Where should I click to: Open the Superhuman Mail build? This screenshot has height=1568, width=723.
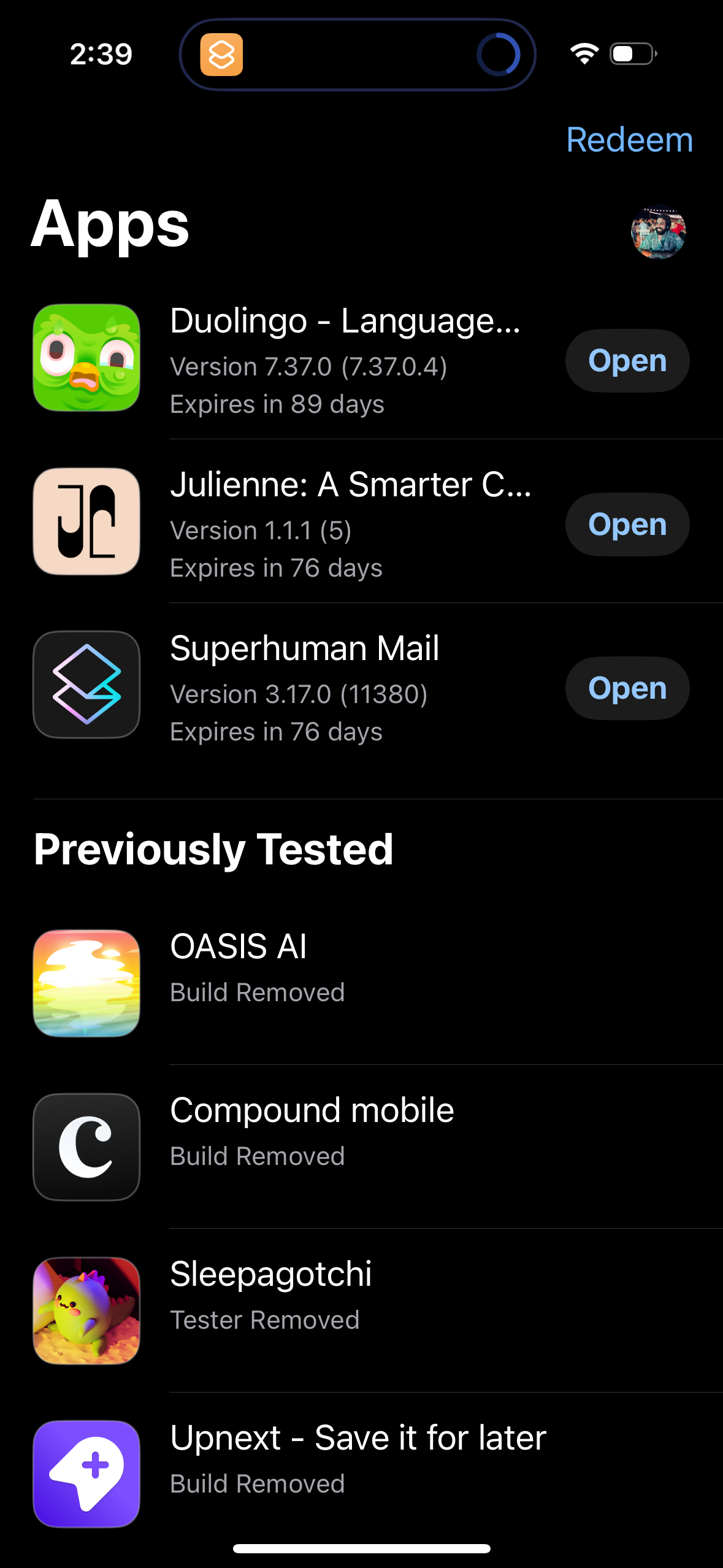point(627,688)
